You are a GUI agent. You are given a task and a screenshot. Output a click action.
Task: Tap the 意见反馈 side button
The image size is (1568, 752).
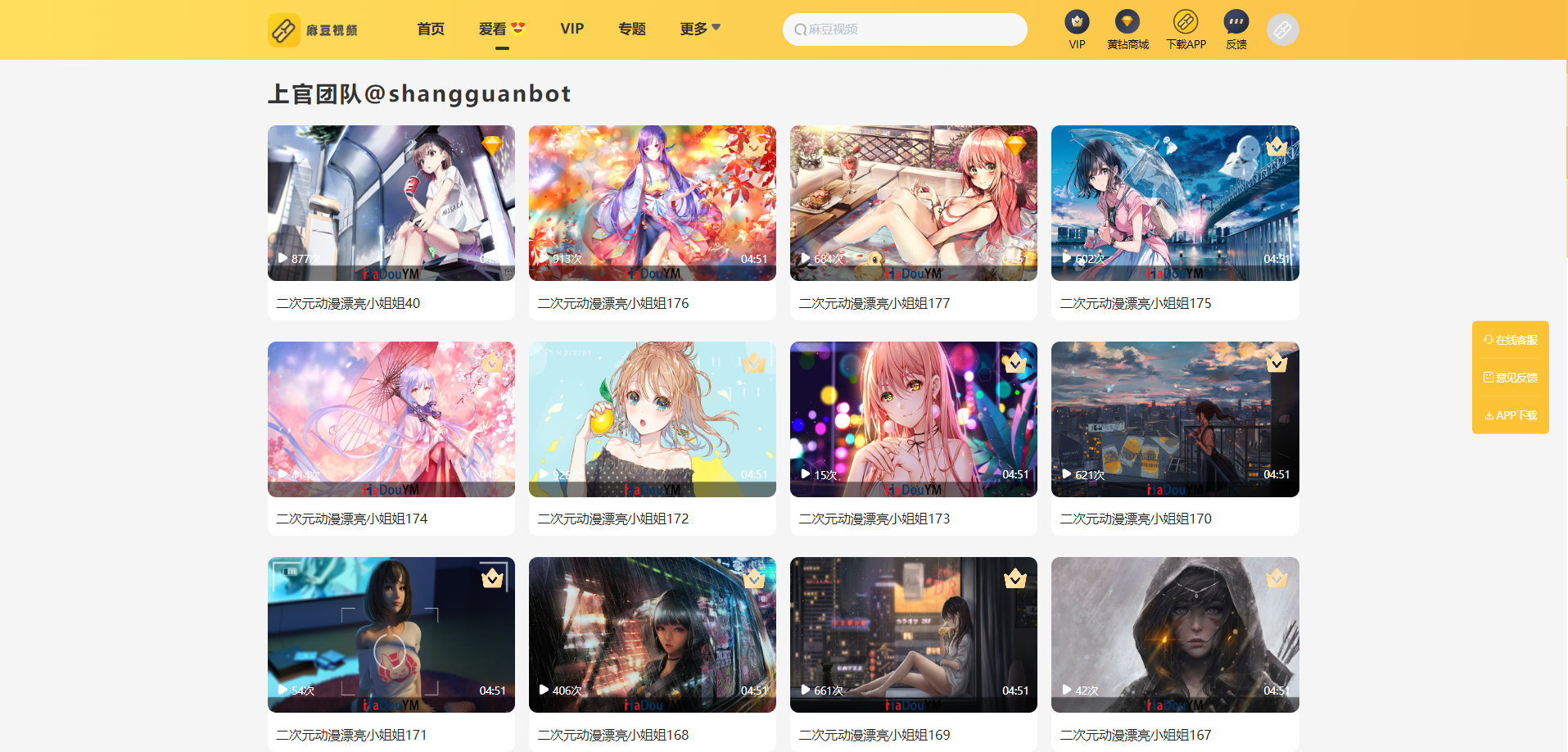coord(1510,378)
